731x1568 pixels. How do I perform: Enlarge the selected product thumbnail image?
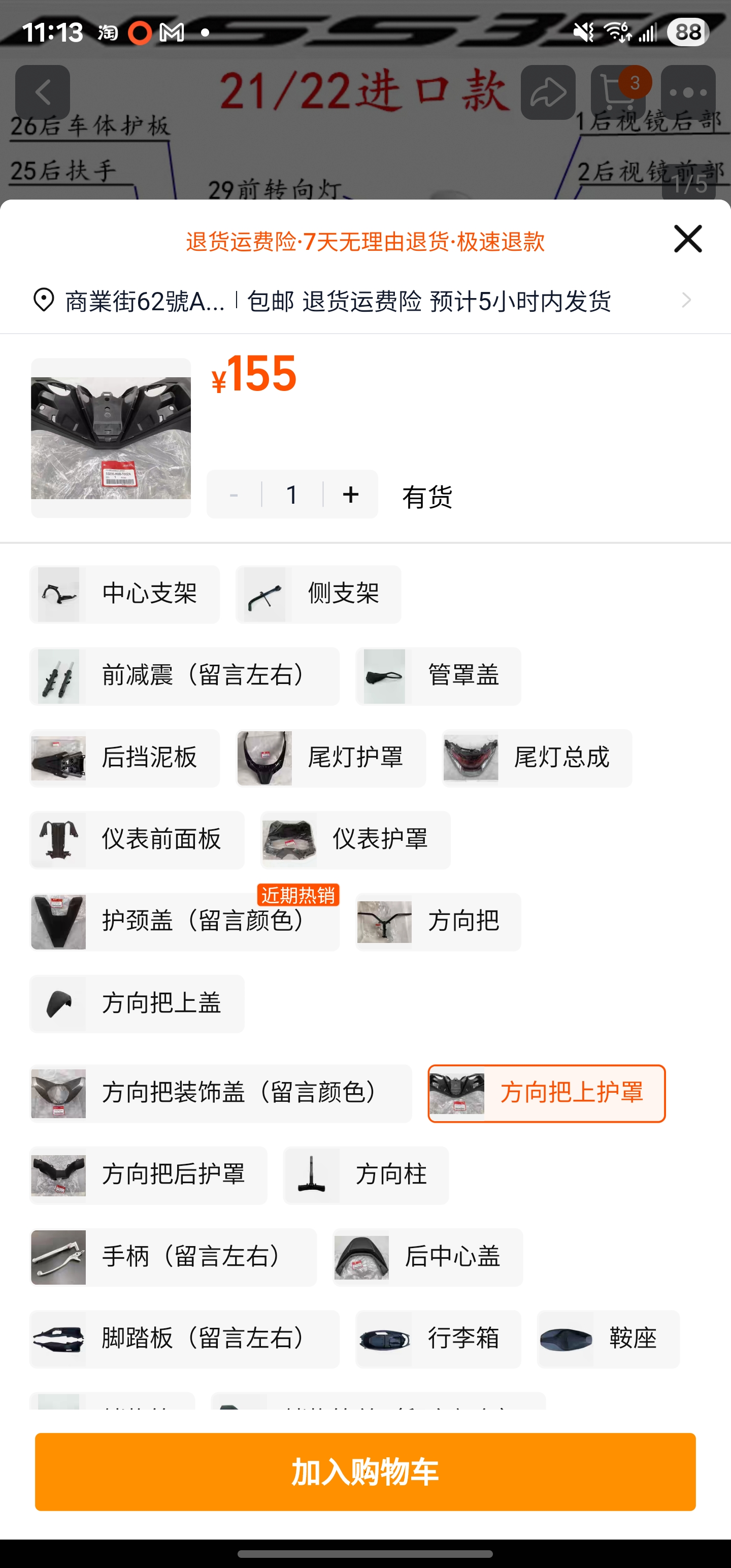tap(111, 438)
